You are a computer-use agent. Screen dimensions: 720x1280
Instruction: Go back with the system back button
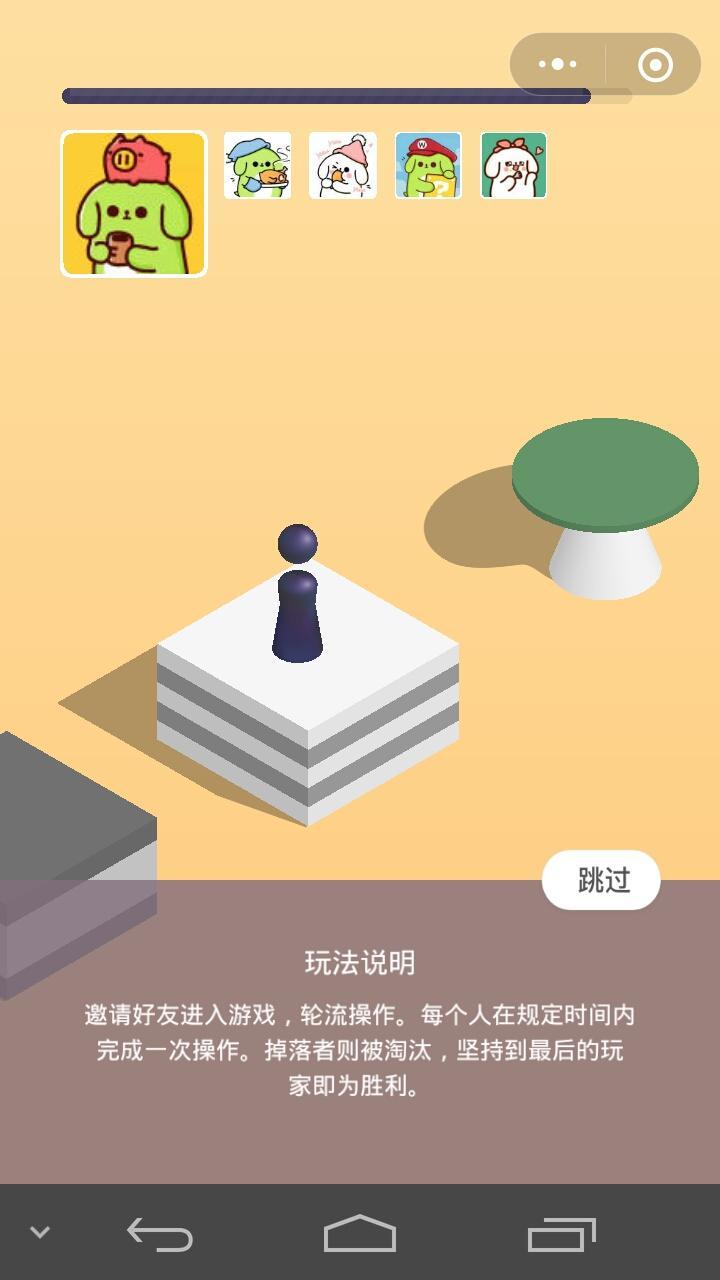click(x=160, y=1233)
